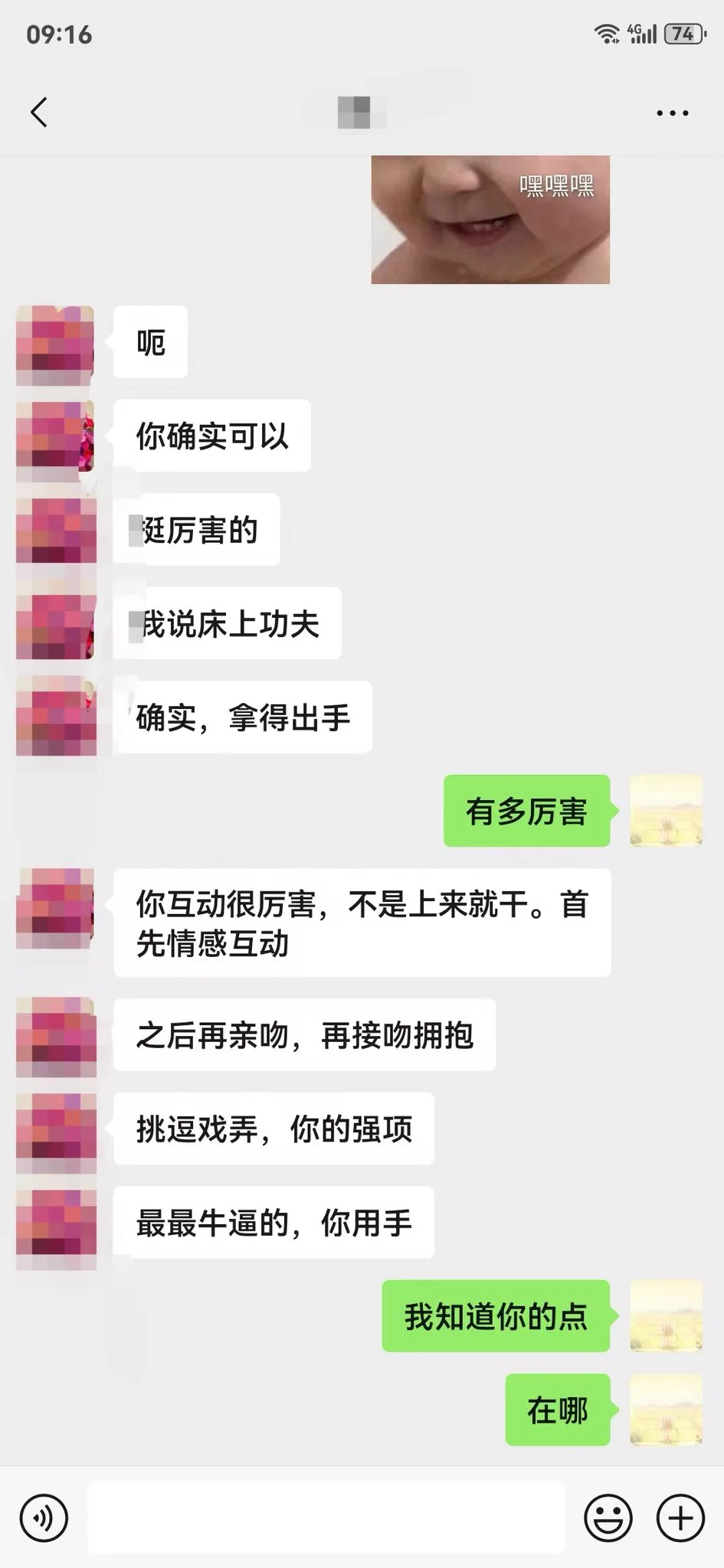Open the plus attachments menu

(680, 1517)
